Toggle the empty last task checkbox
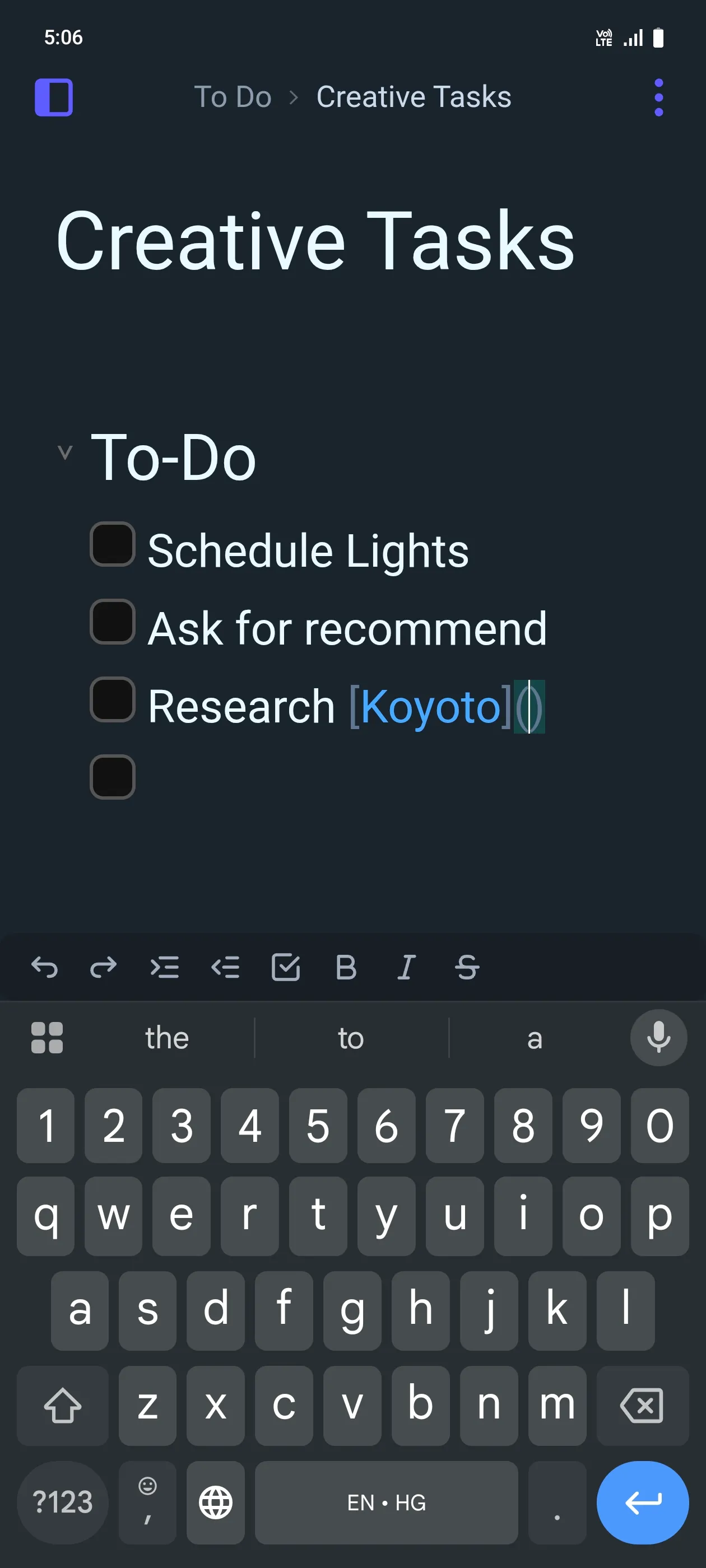Screen dimensions: 706x1568 click(113, 777)
